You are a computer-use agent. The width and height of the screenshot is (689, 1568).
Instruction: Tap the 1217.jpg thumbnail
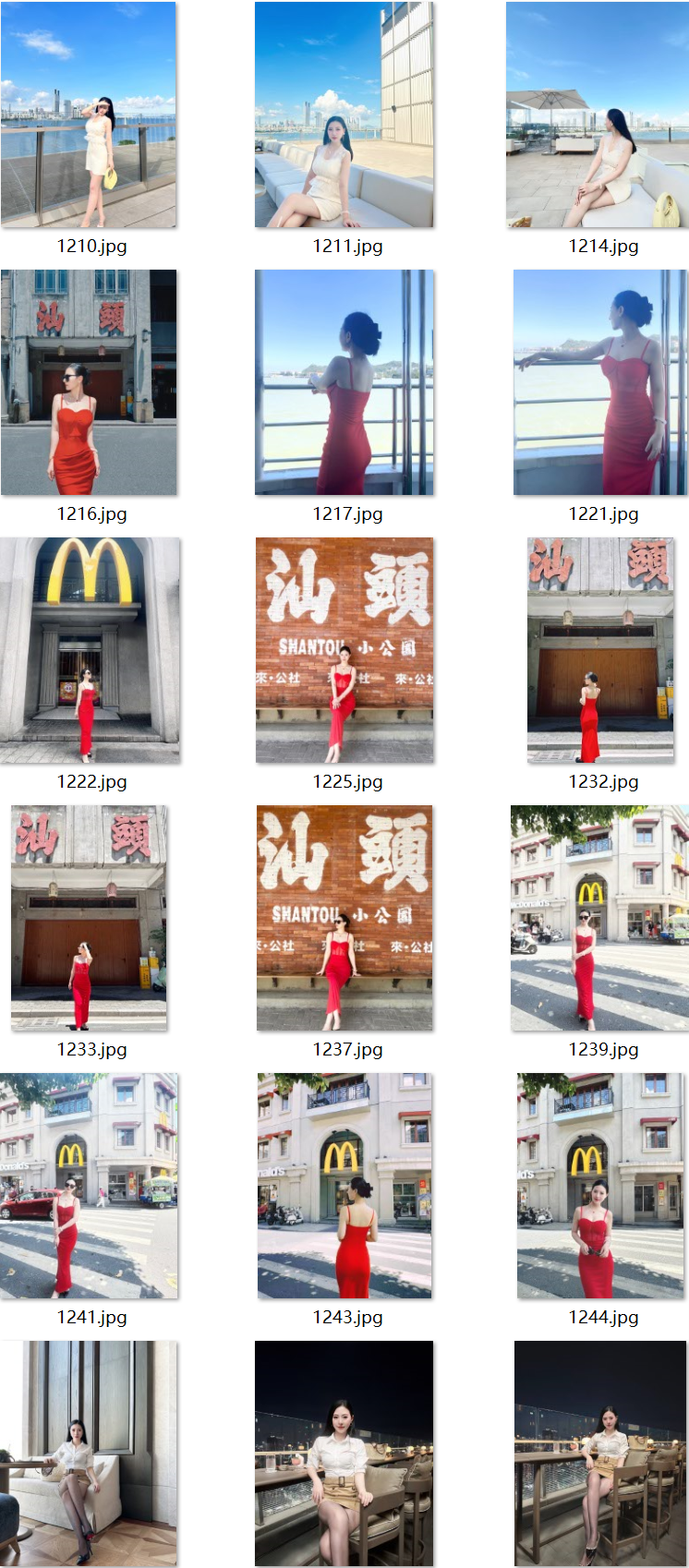point(344,382)
